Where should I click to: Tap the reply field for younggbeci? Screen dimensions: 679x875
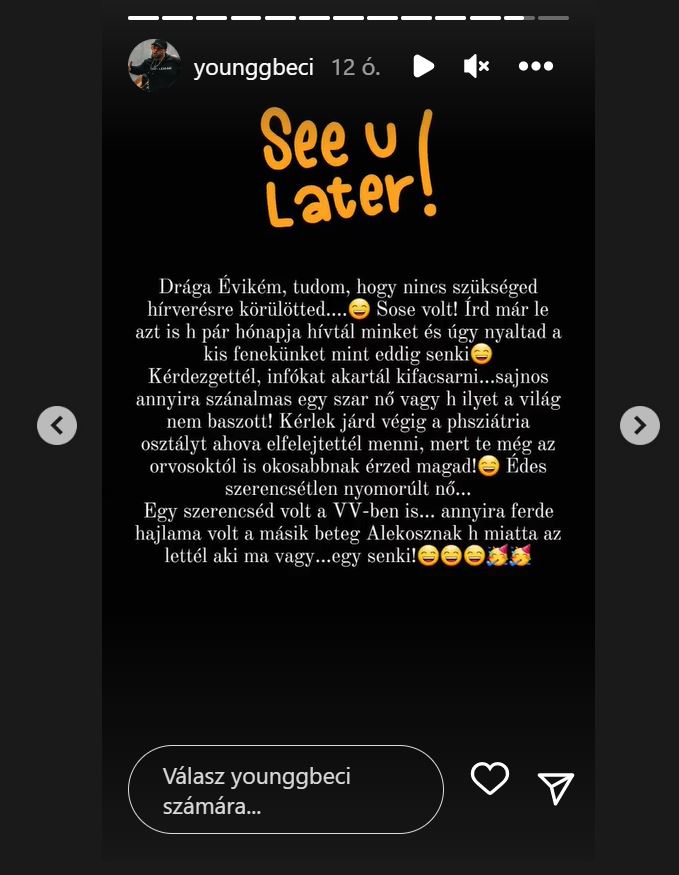[285, 790]
